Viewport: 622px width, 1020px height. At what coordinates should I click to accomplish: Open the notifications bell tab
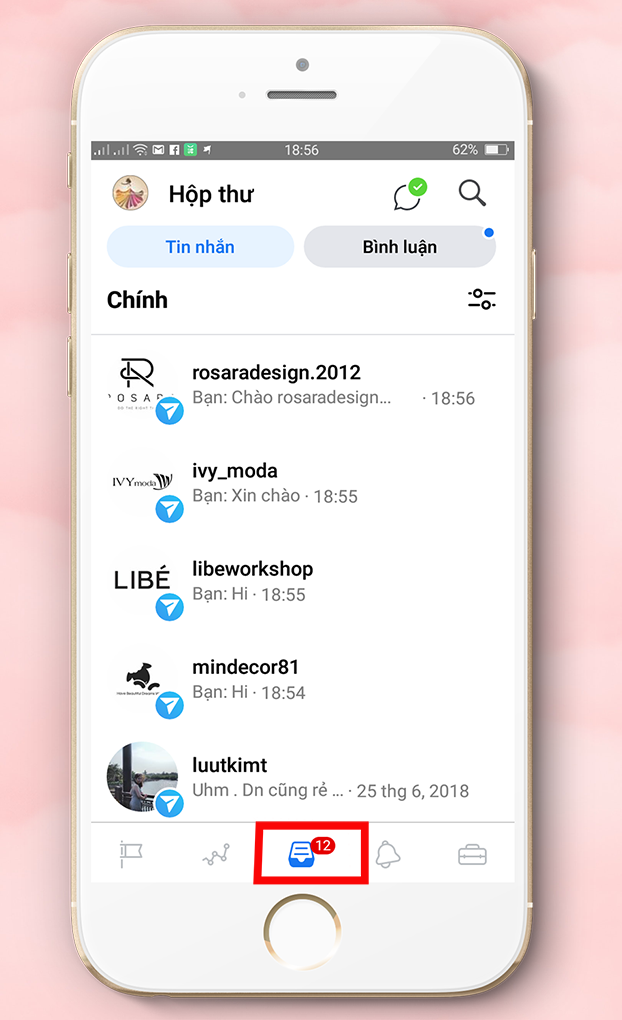point(387,854)
